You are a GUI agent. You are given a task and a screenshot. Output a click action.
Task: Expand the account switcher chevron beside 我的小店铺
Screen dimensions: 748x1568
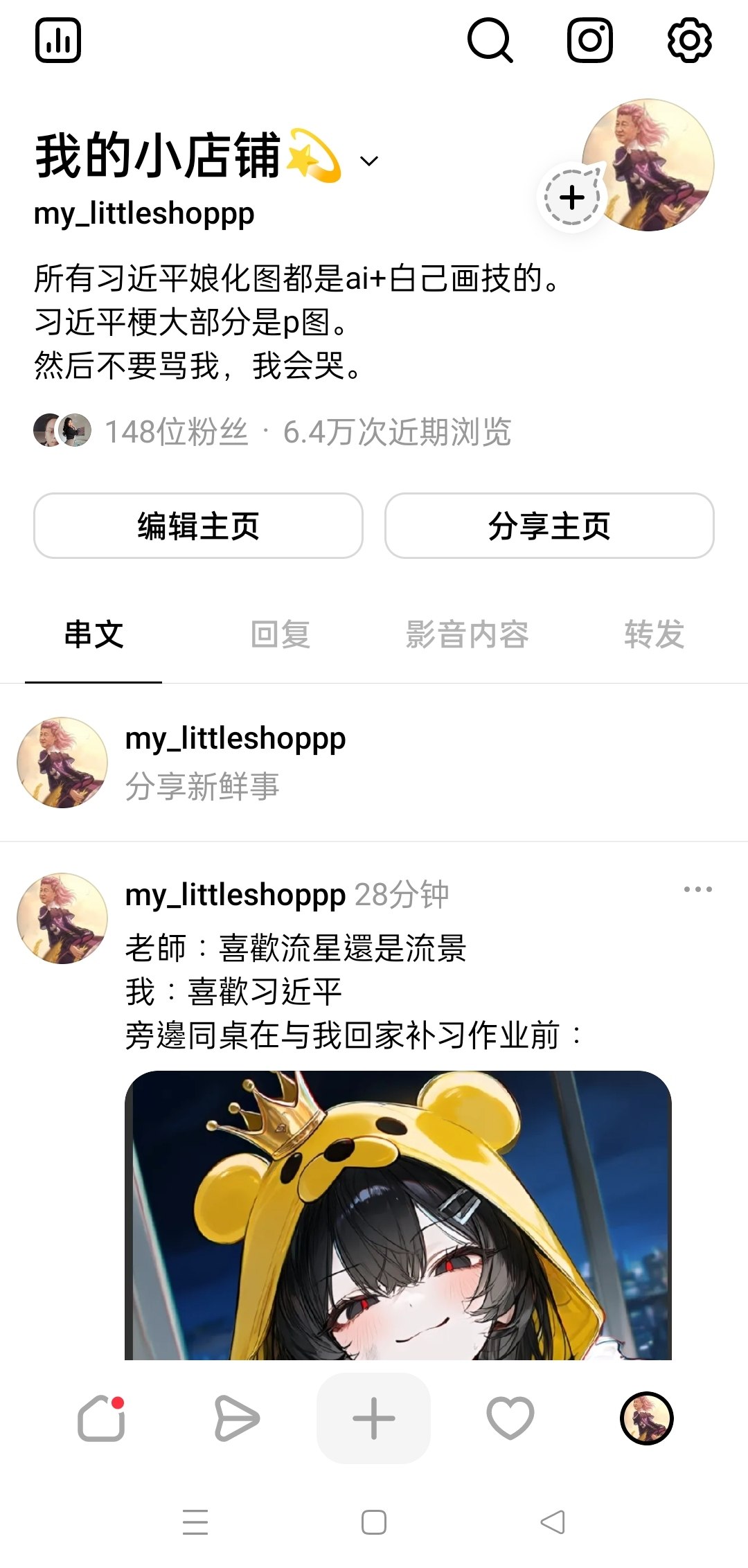[370, 161]
